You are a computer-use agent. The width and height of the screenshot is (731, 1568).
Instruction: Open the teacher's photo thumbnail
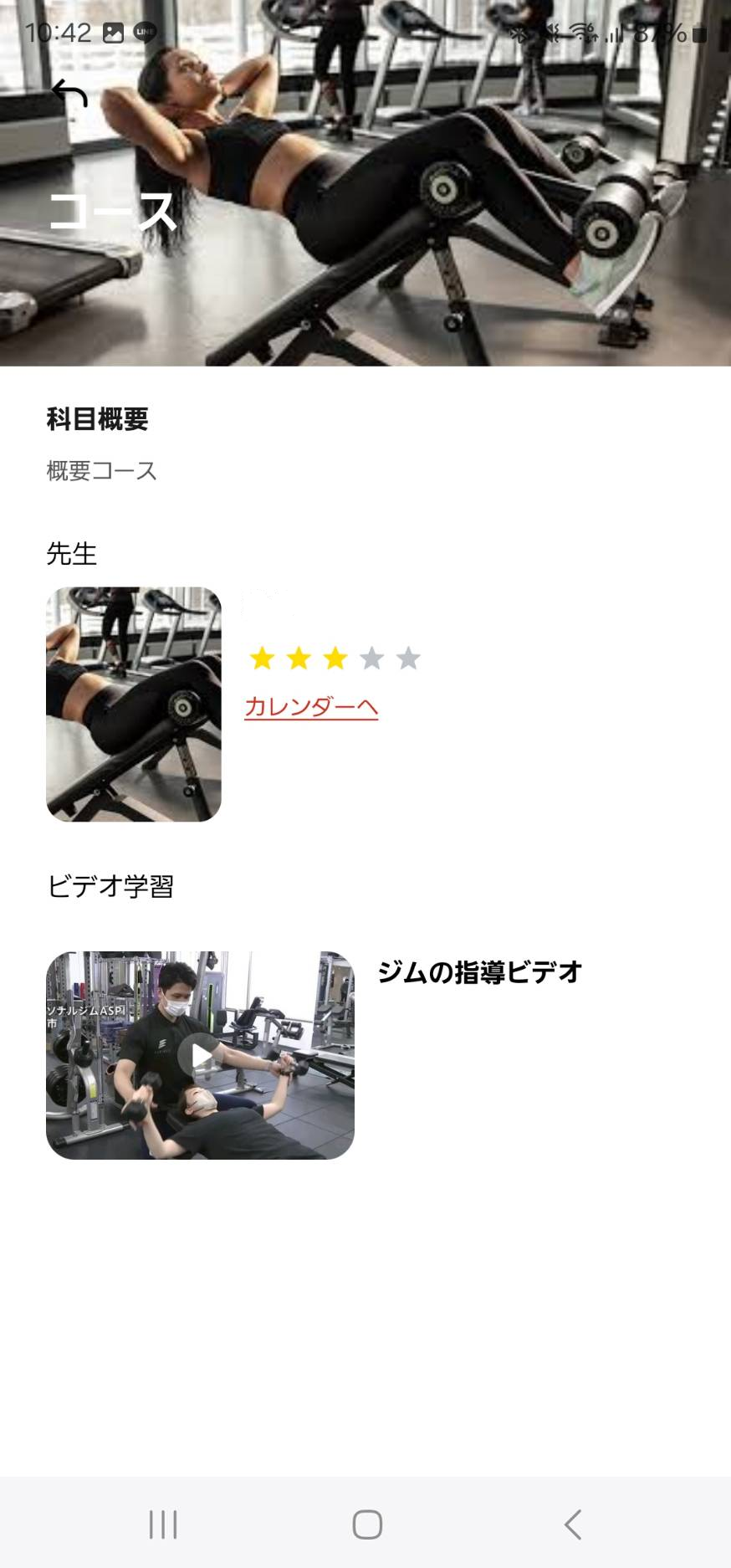tap(134, 704)
